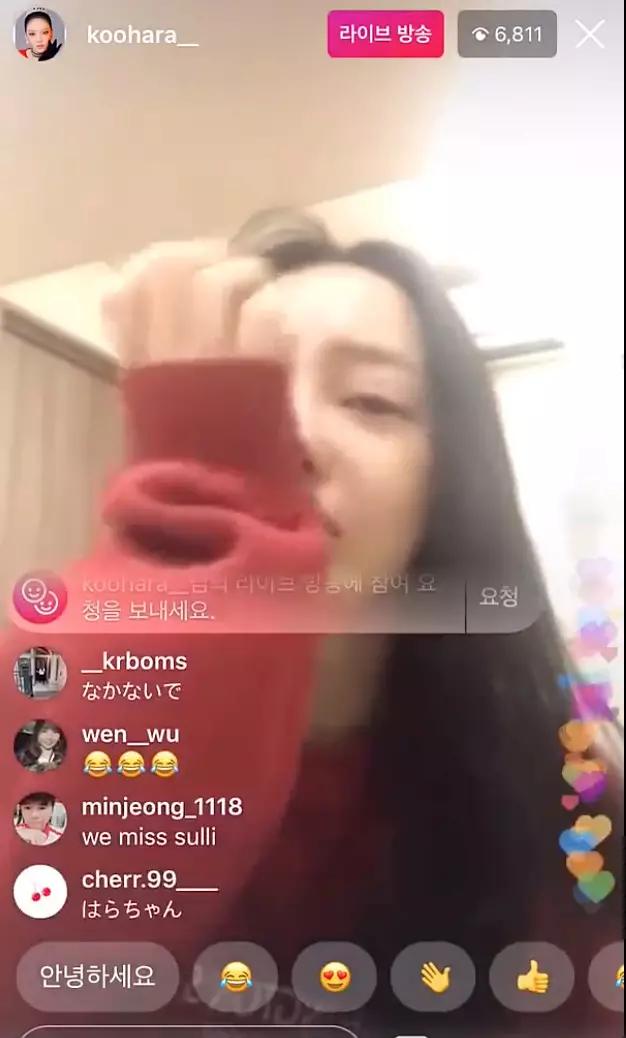Open koohara__ profile from the header

click(x=40, y=34)
